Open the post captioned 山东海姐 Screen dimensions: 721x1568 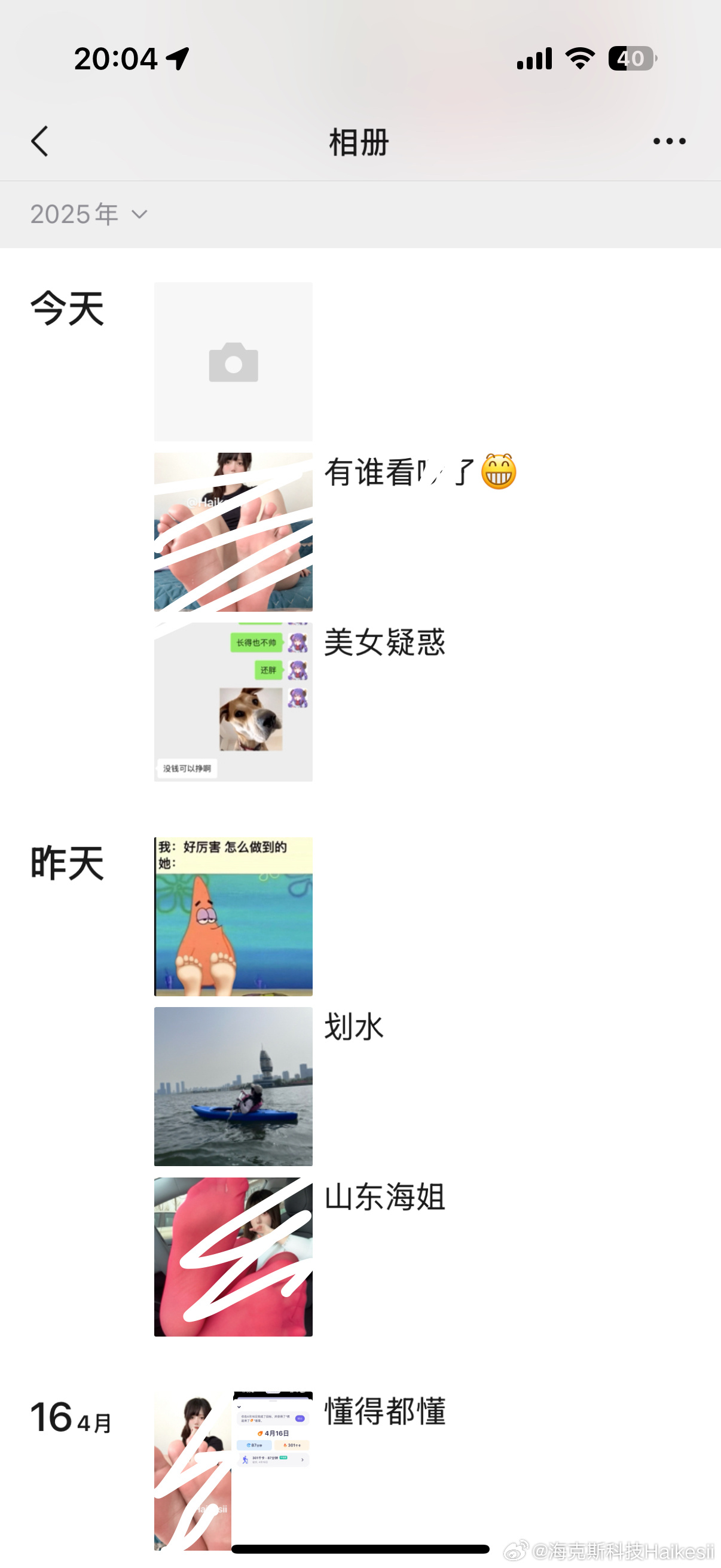pos(233,1257)
